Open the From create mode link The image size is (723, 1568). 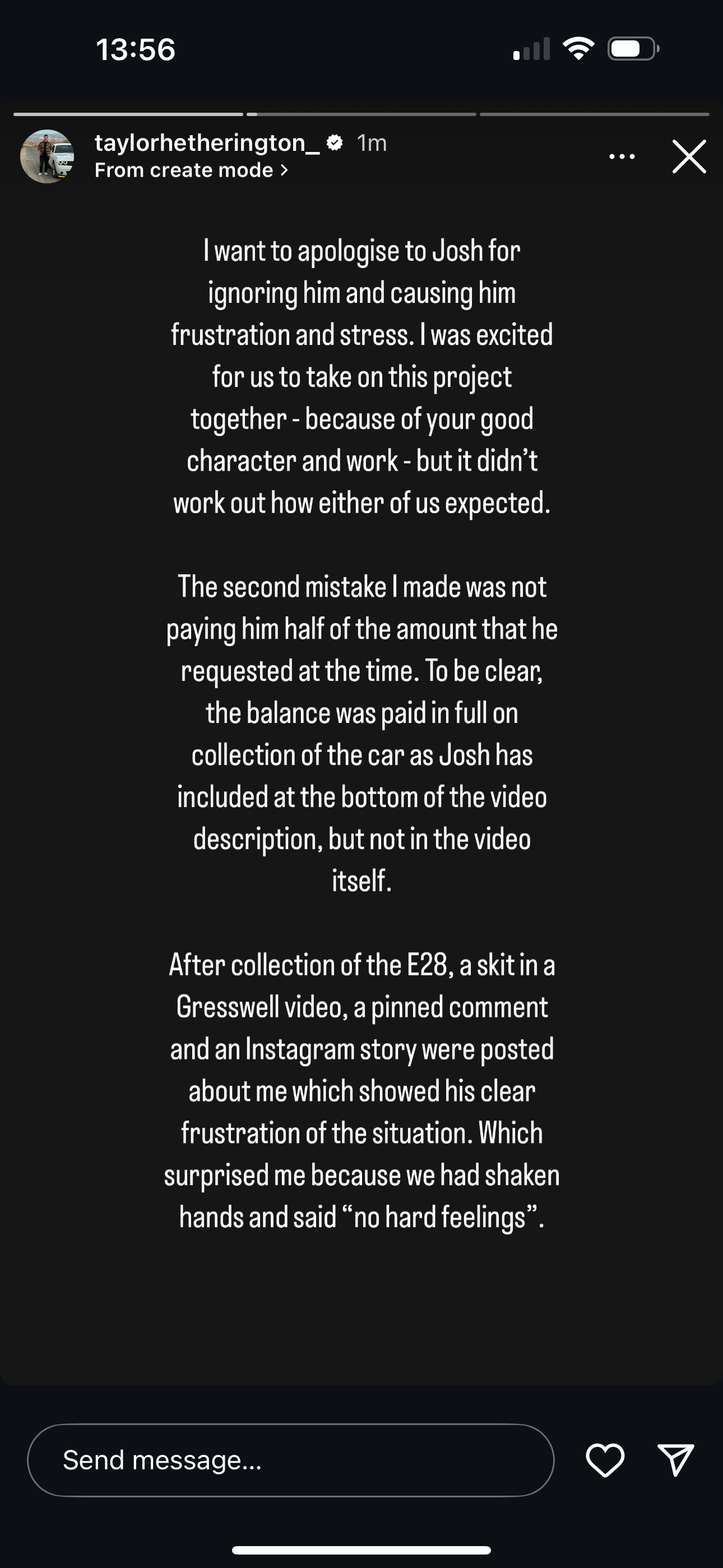tap(191, 170)
